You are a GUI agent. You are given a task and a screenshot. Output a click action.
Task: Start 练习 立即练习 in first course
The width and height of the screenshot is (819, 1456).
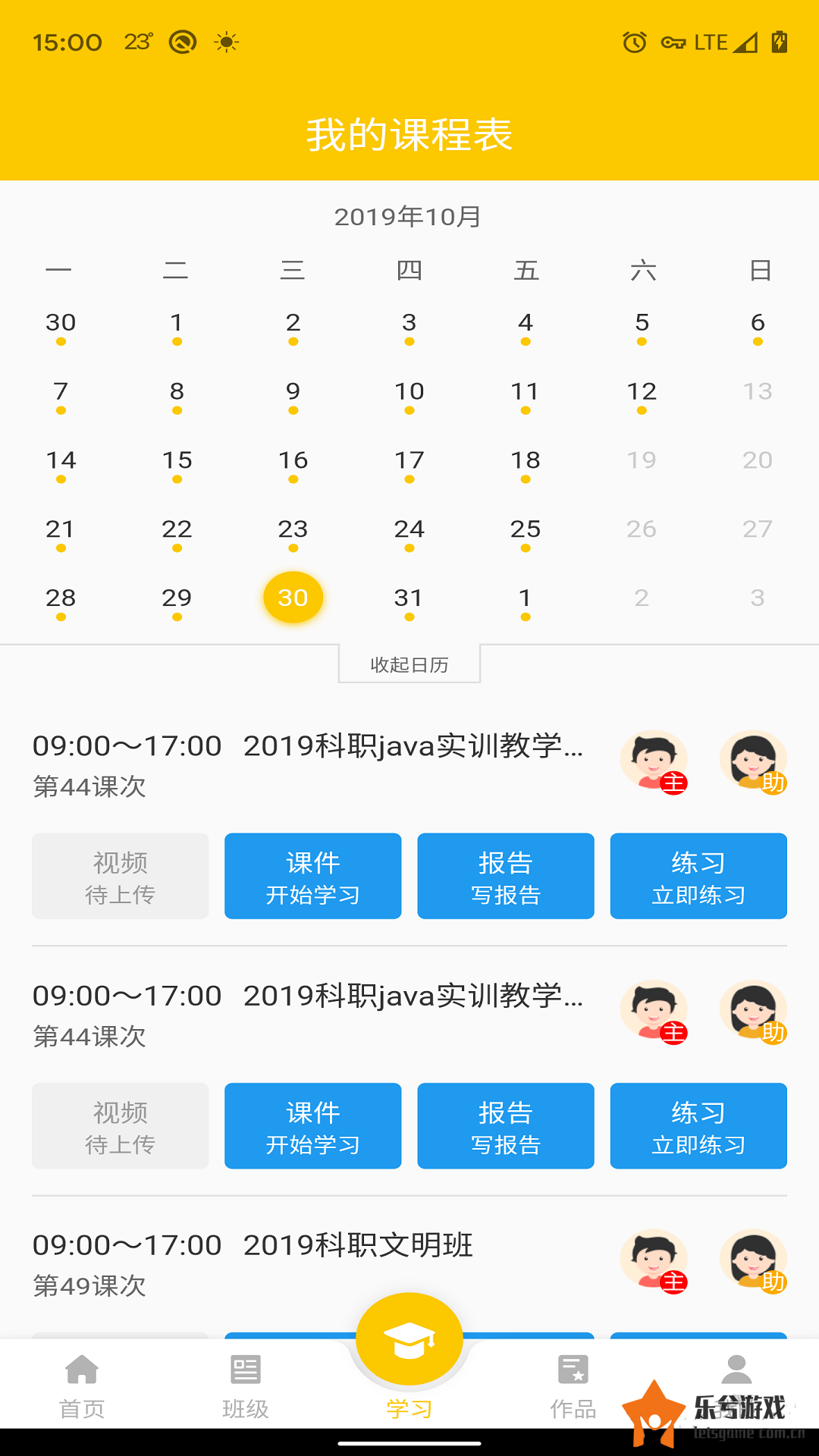[698, 877]
